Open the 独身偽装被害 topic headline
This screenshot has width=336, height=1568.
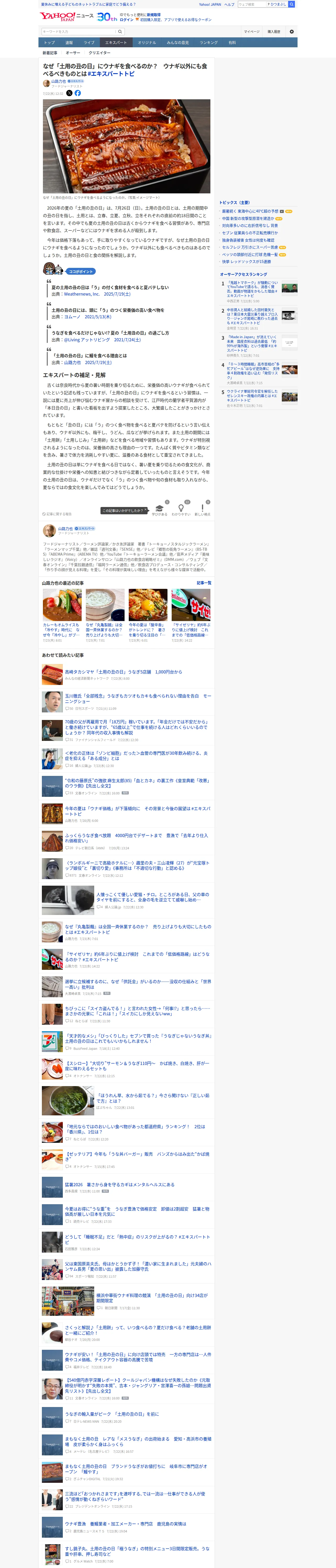coord(248,240)
